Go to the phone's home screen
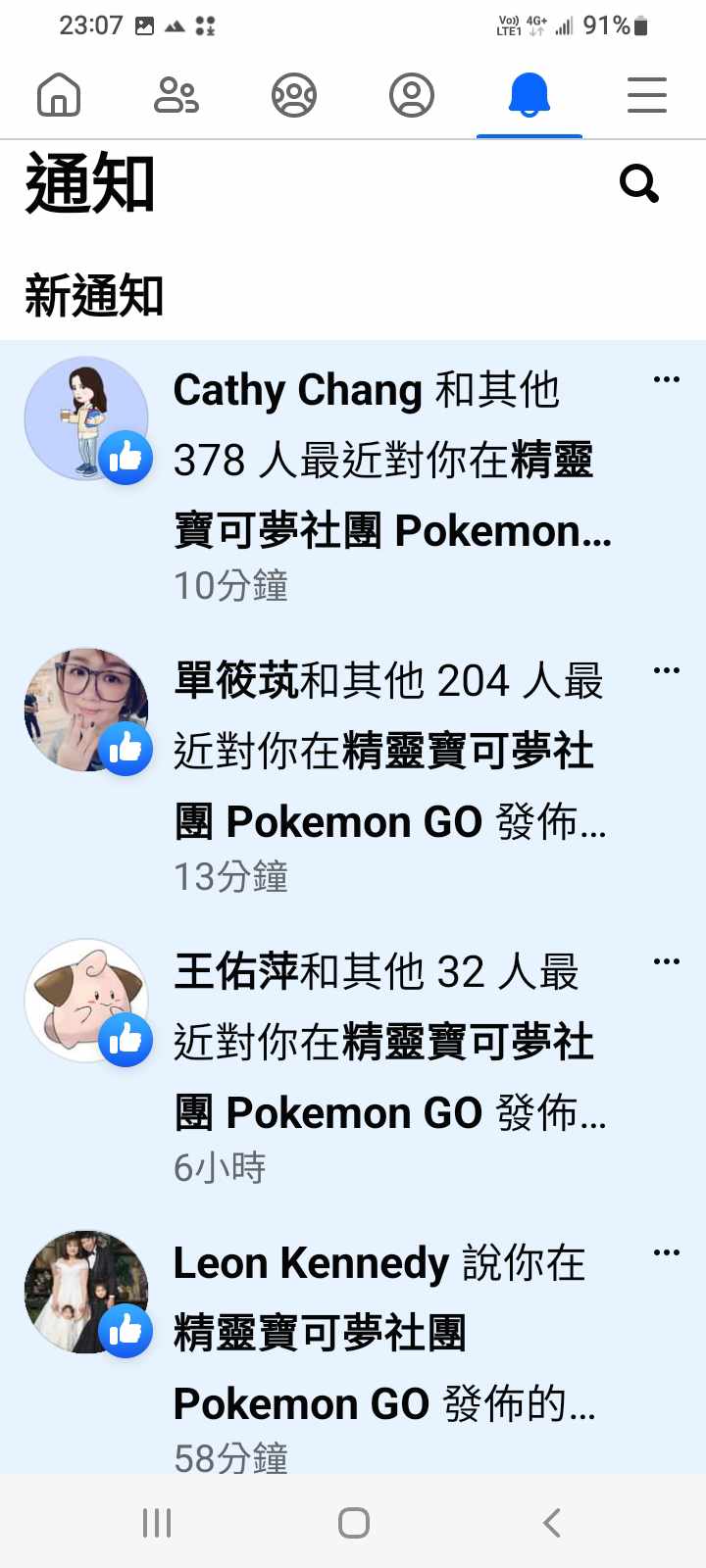 coord(353,1523)
